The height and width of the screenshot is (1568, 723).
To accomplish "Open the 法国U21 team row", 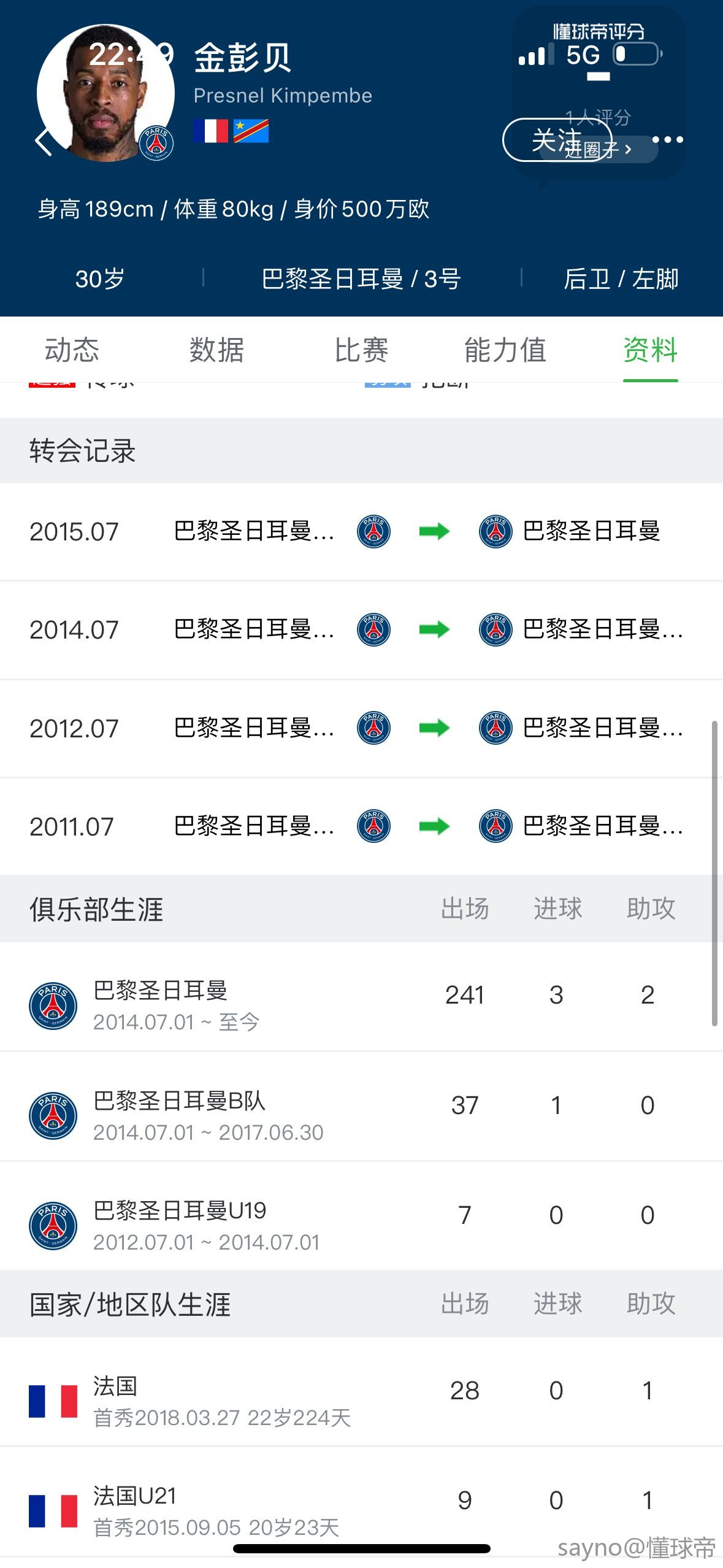I will pyautogui.click(x=361, y=1501).
